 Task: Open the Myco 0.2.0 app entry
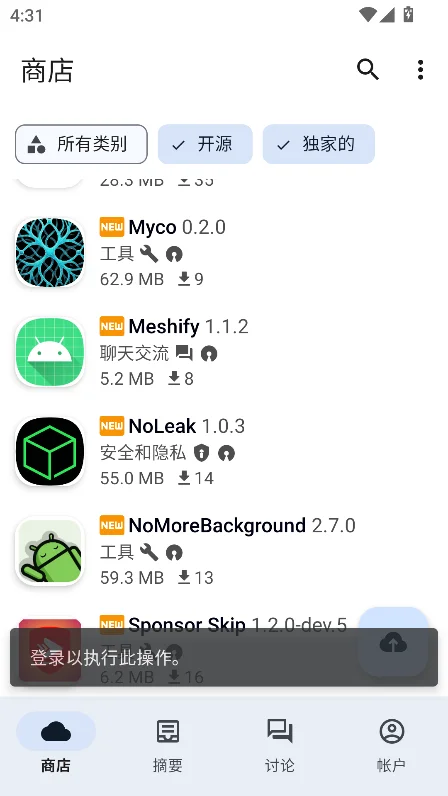[x=224, y=252]
